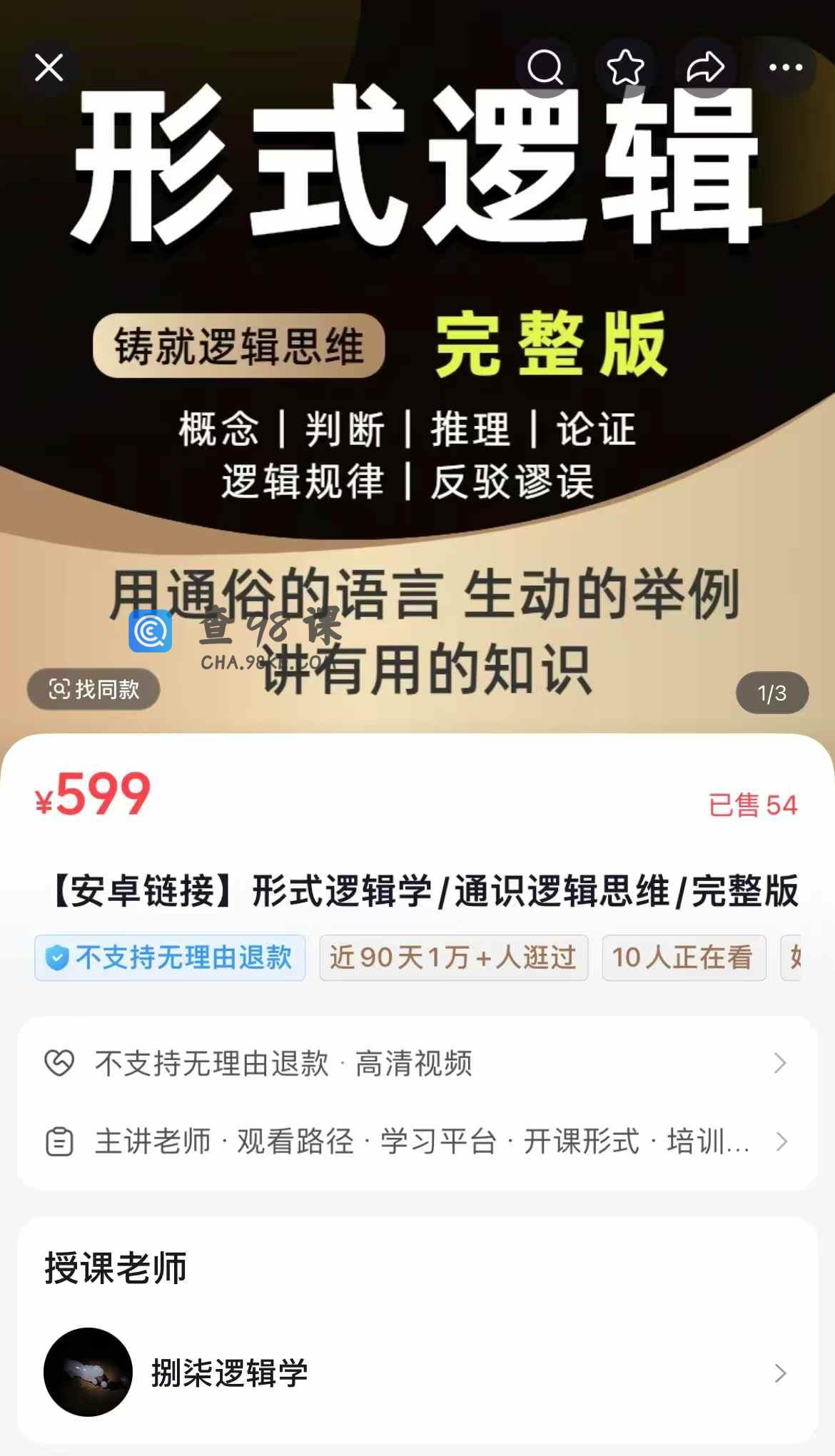Expand the 主讲老师 · 观看路径 details row

417,1141
